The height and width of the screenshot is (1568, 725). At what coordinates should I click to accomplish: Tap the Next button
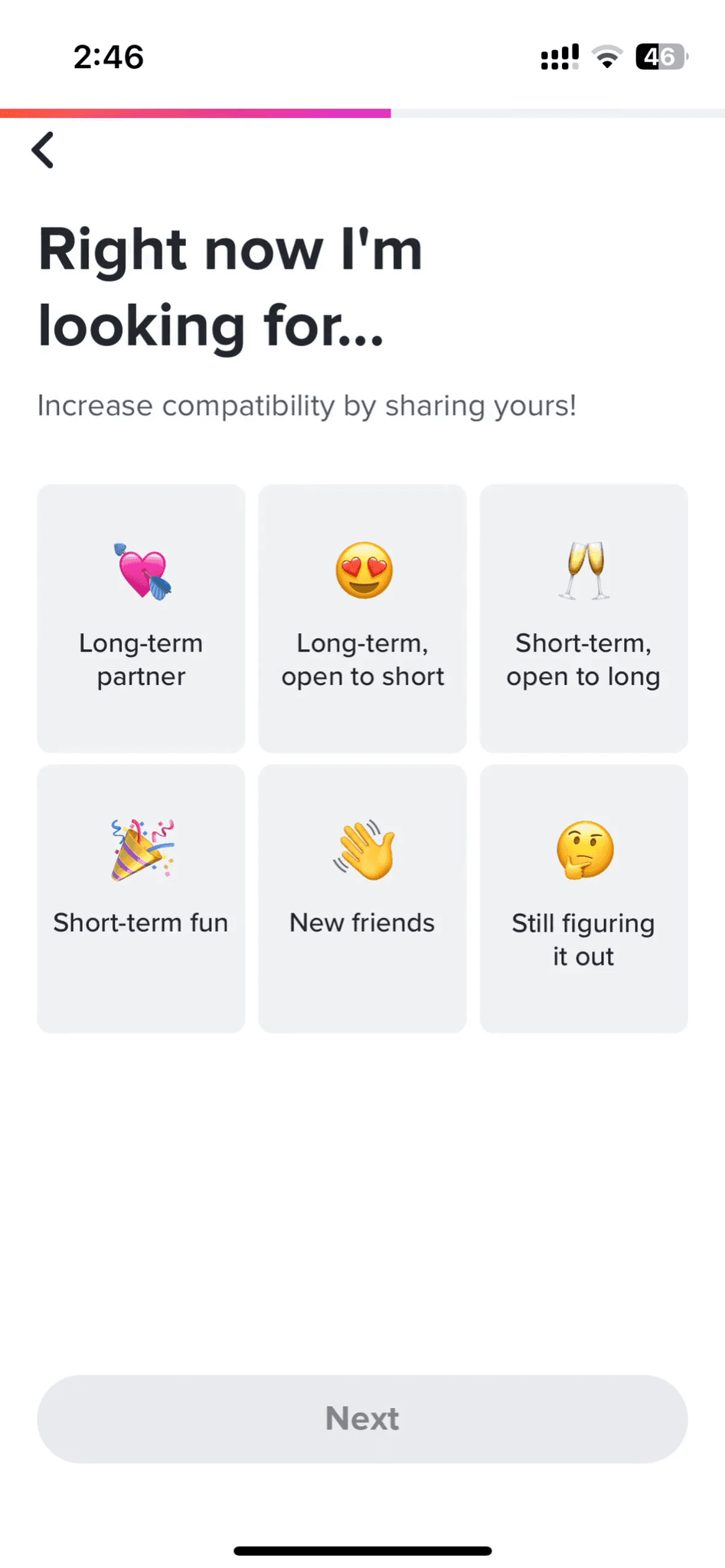coord(362,1418)
